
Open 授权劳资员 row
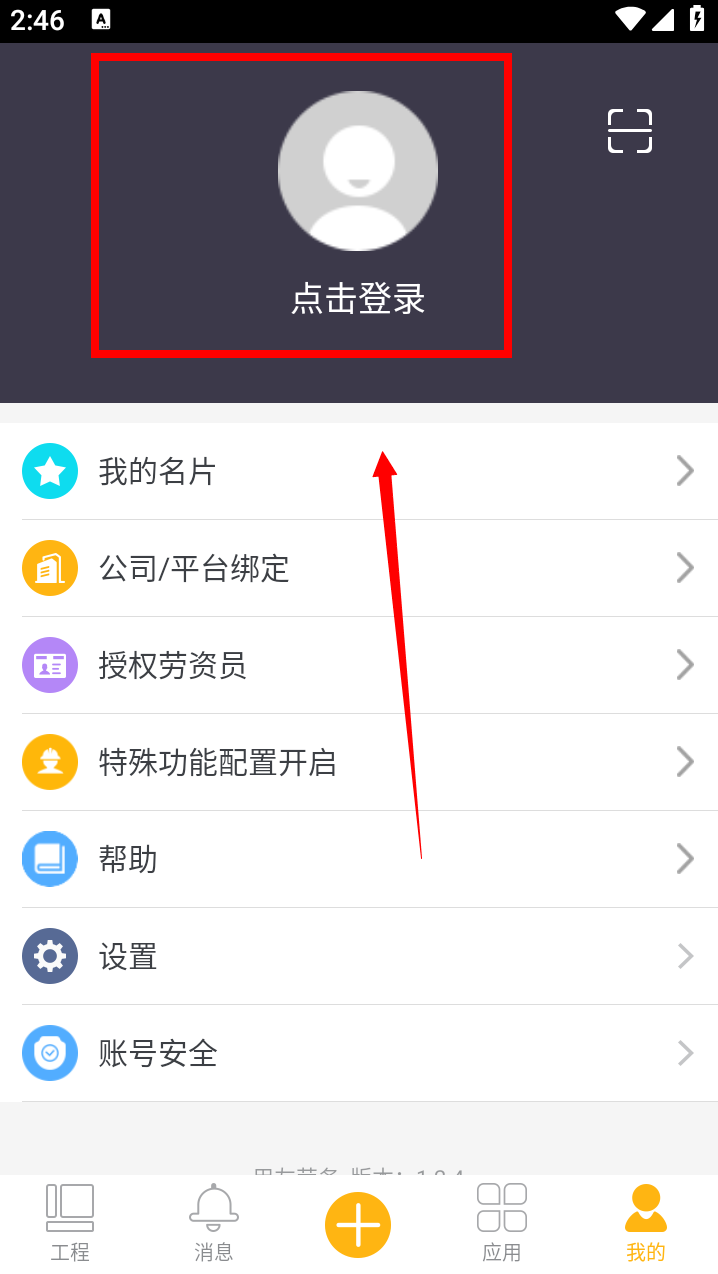tap(359, 665)
